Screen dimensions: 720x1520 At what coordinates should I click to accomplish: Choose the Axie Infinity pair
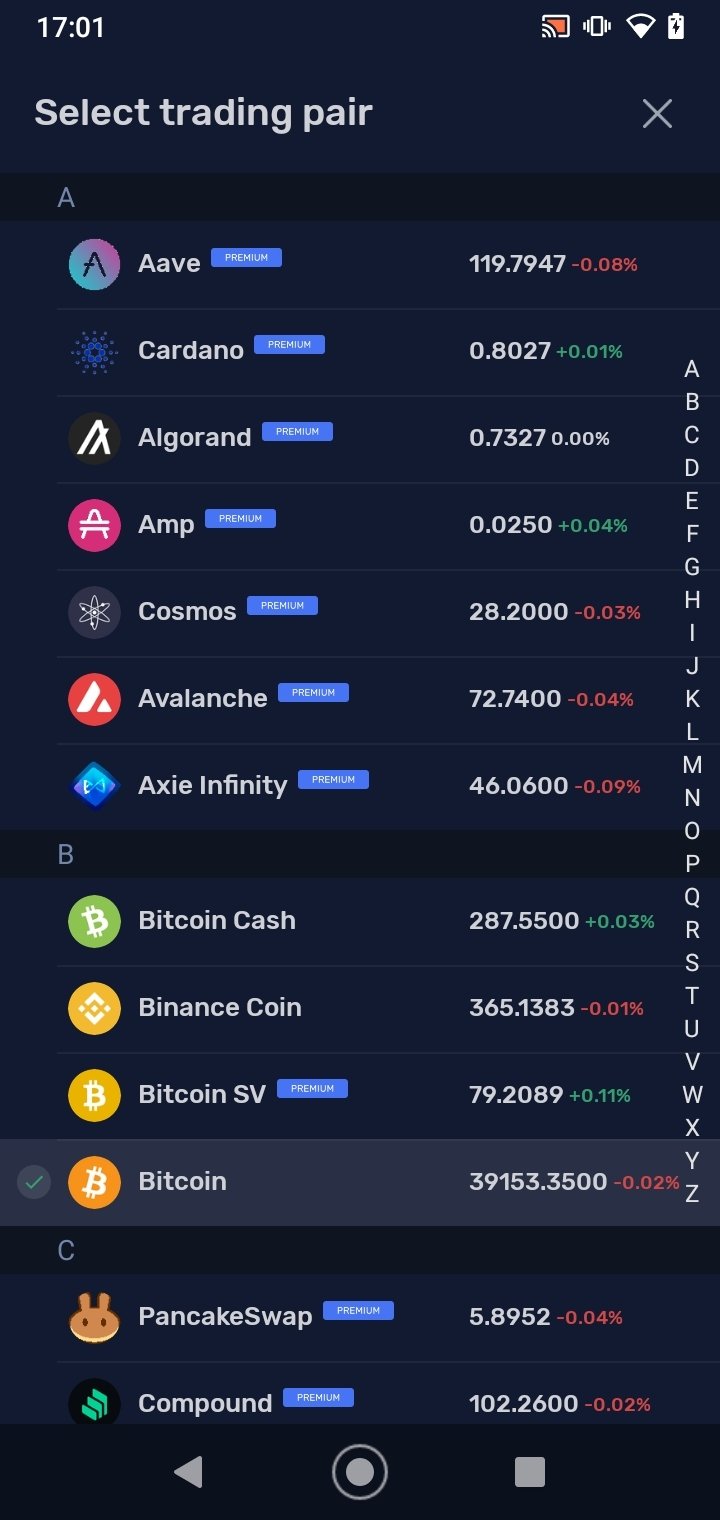(360, 787)
